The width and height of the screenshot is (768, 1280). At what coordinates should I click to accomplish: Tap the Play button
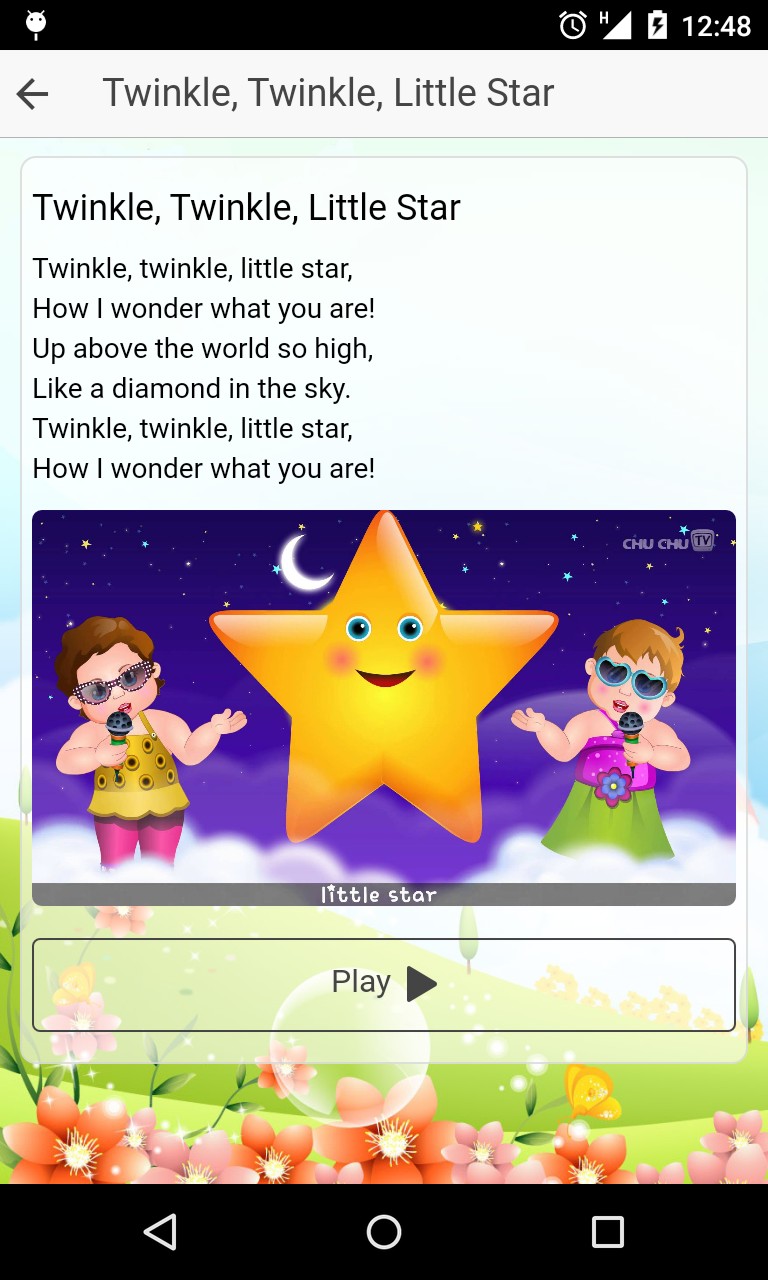(x=384, y=984)
